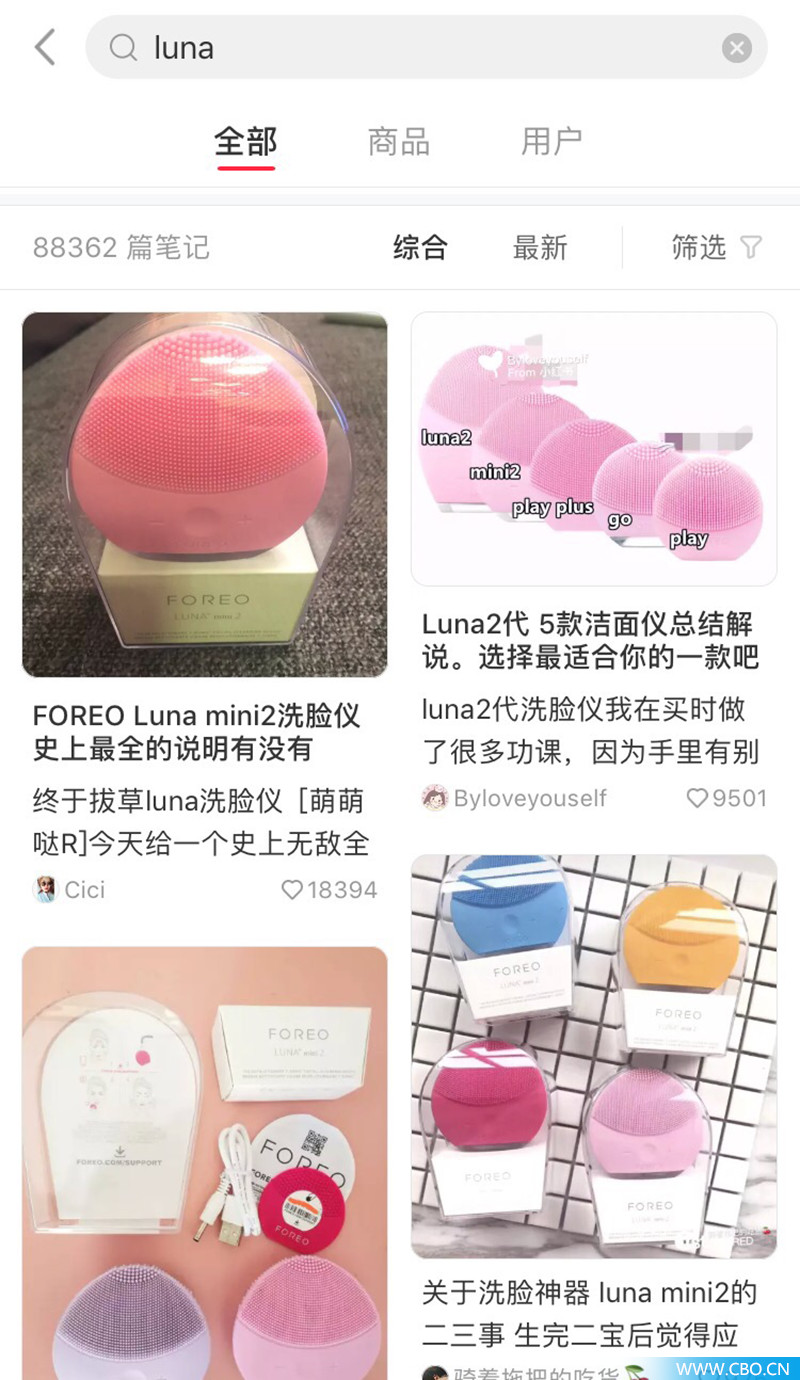
Task: Like the FOREO Luna mini2 note heart icon
Action: pyautogui.click(x=297, y=890)
